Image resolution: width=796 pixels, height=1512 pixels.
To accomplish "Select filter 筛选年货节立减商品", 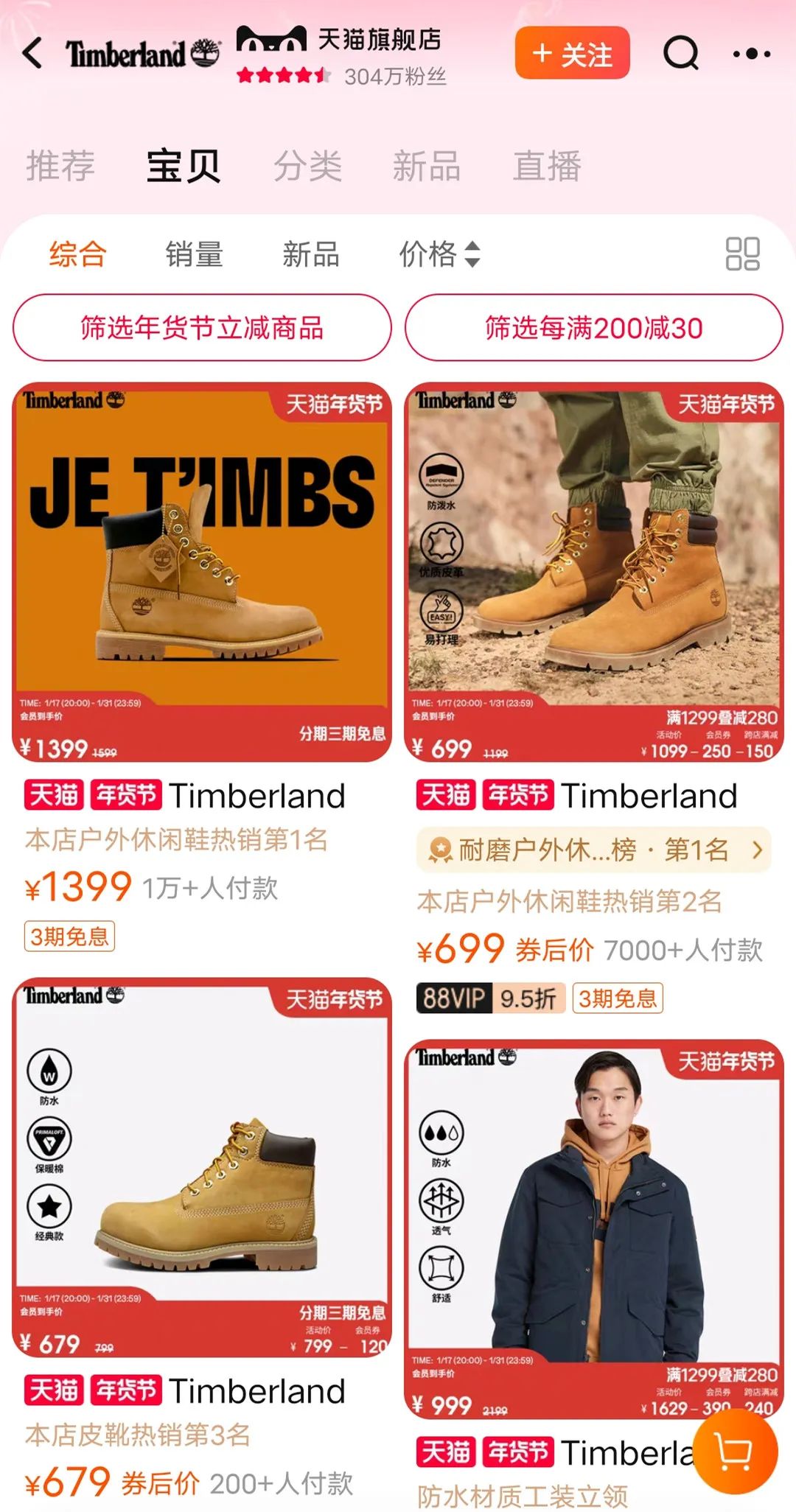I will [x=201, y=328].
